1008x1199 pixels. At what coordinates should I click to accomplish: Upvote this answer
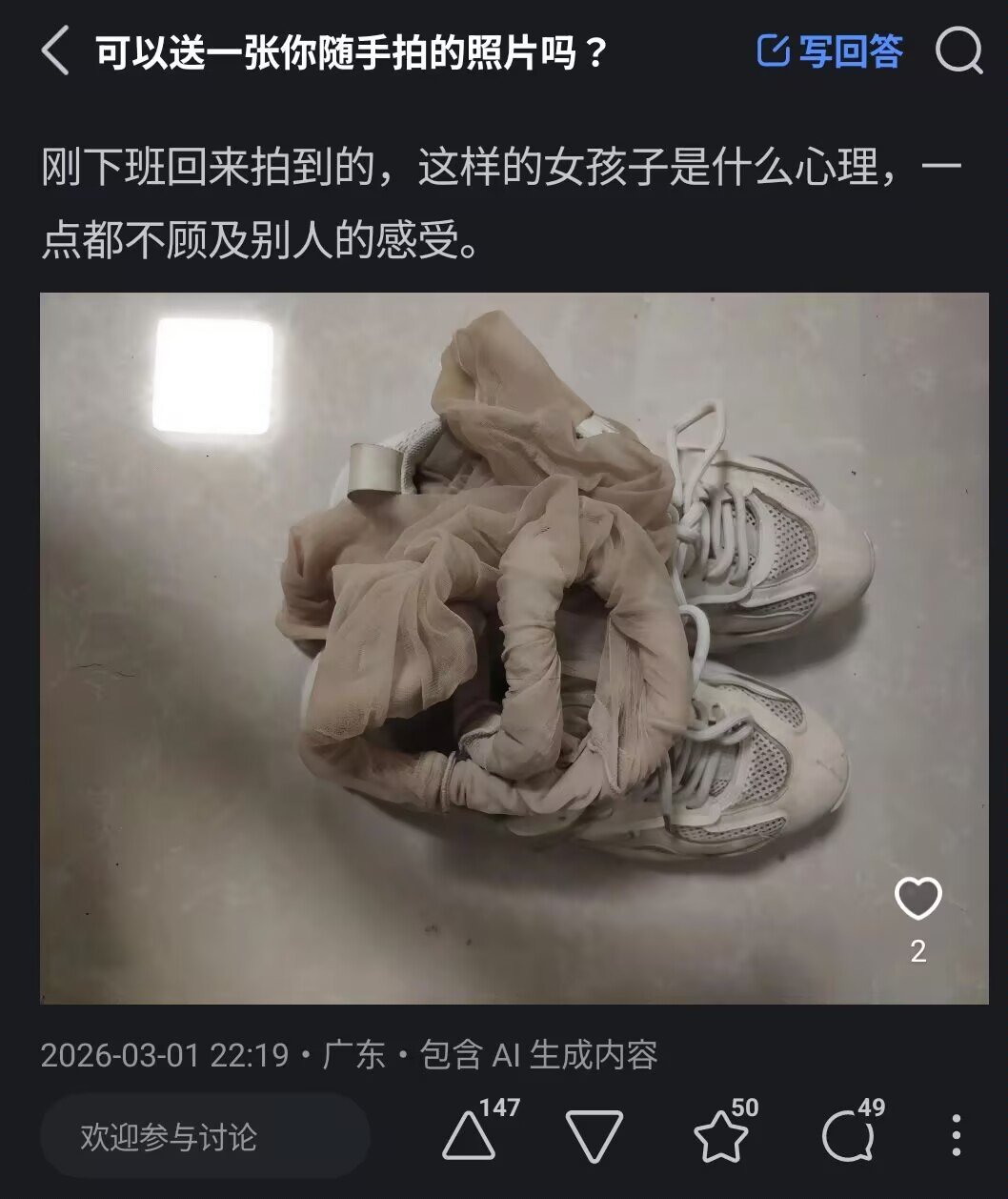470,1136
